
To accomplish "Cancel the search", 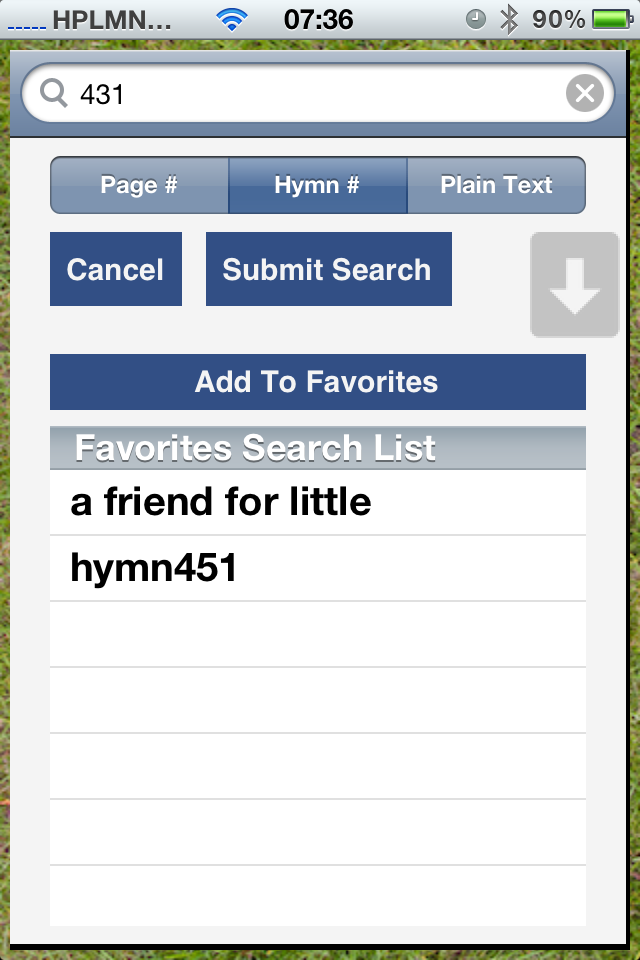I will tap(116, 269).
